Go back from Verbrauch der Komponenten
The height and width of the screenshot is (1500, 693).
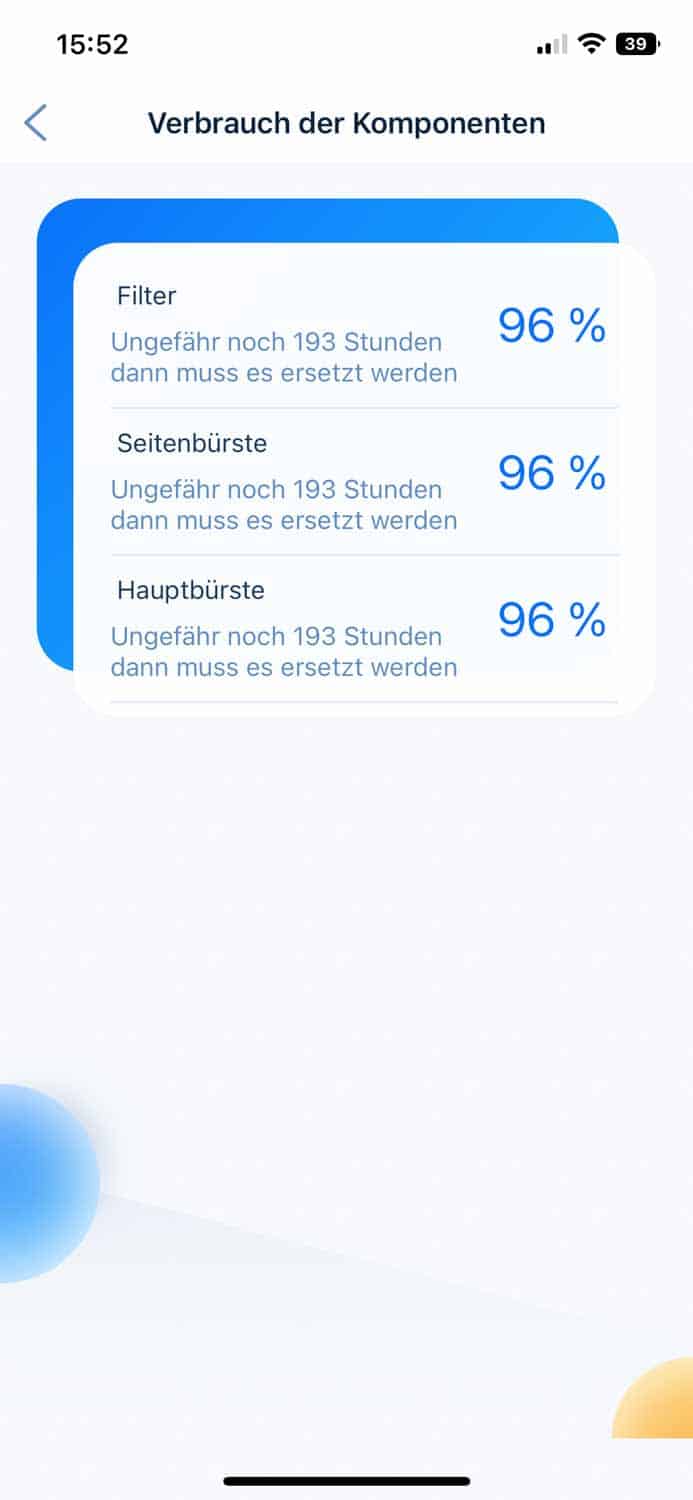point(36,123)
